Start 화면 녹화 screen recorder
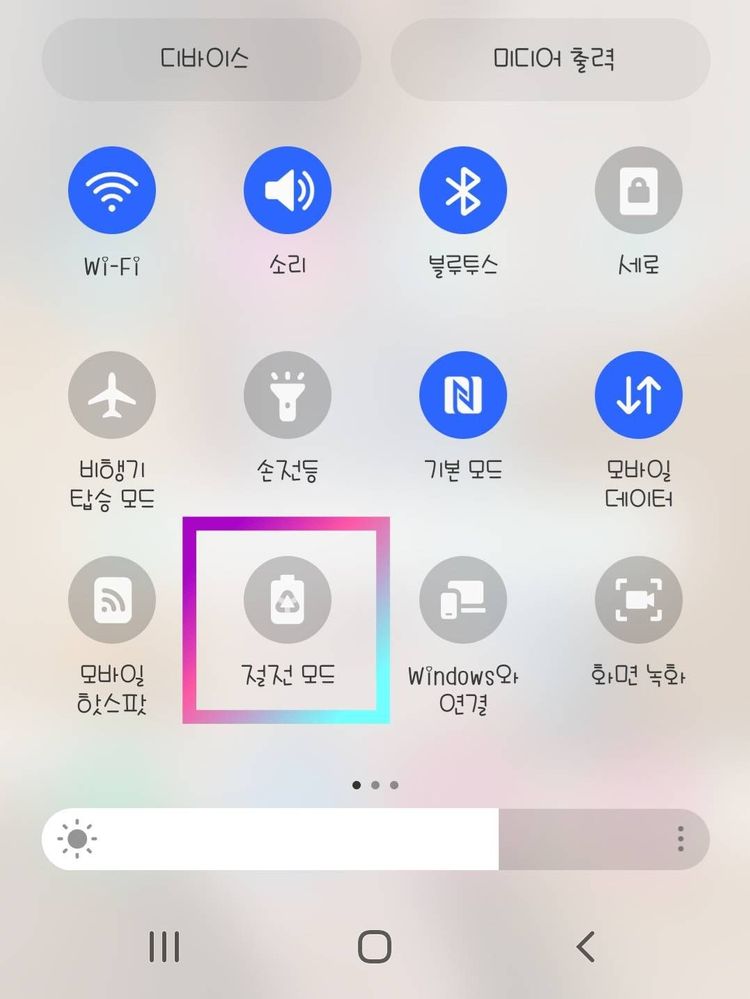This screenshot has width=750, height=999. tap(638, 600)
